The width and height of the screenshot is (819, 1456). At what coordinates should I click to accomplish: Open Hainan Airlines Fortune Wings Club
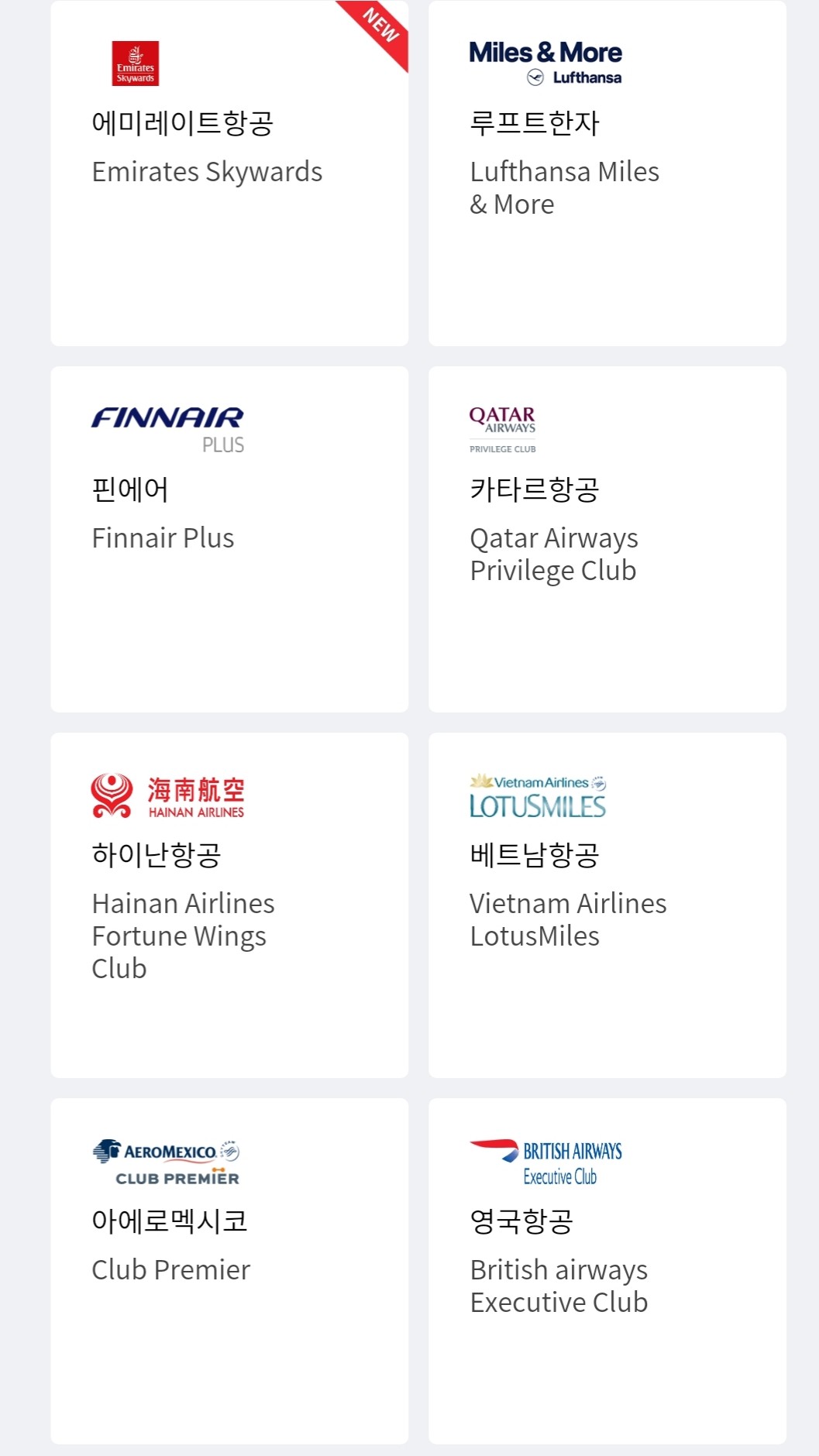[x=229, y=905]
